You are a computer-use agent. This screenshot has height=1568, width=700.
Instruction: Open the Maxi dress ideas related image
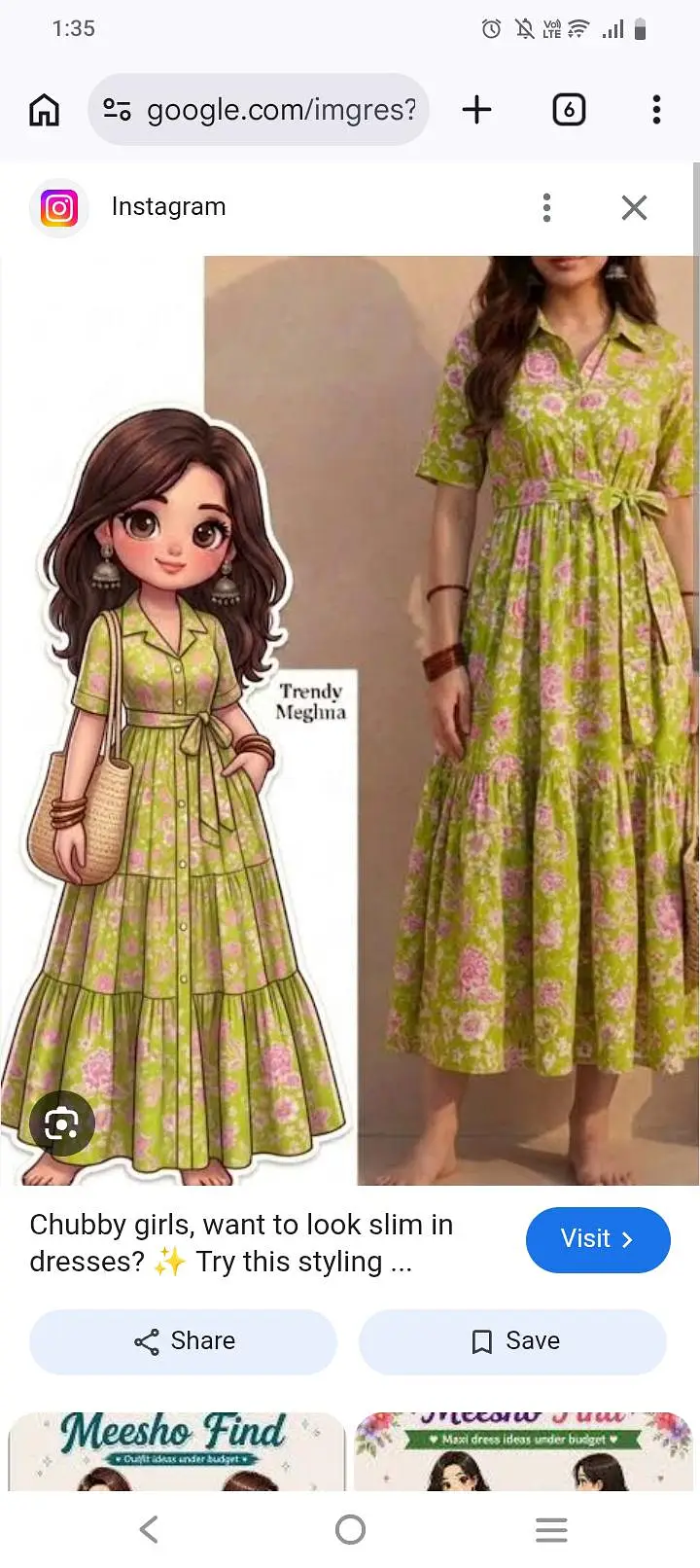pos(523,1451)
